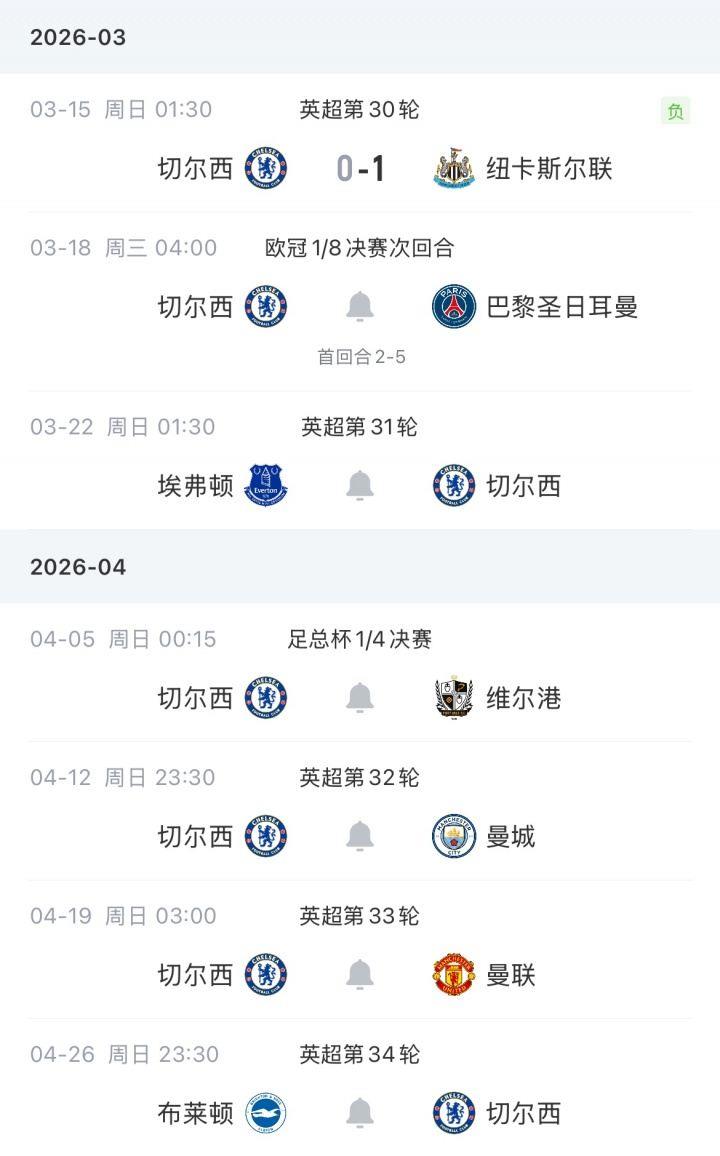Open the Chelsea 0-1 Newcastle match details

[360, 168]
